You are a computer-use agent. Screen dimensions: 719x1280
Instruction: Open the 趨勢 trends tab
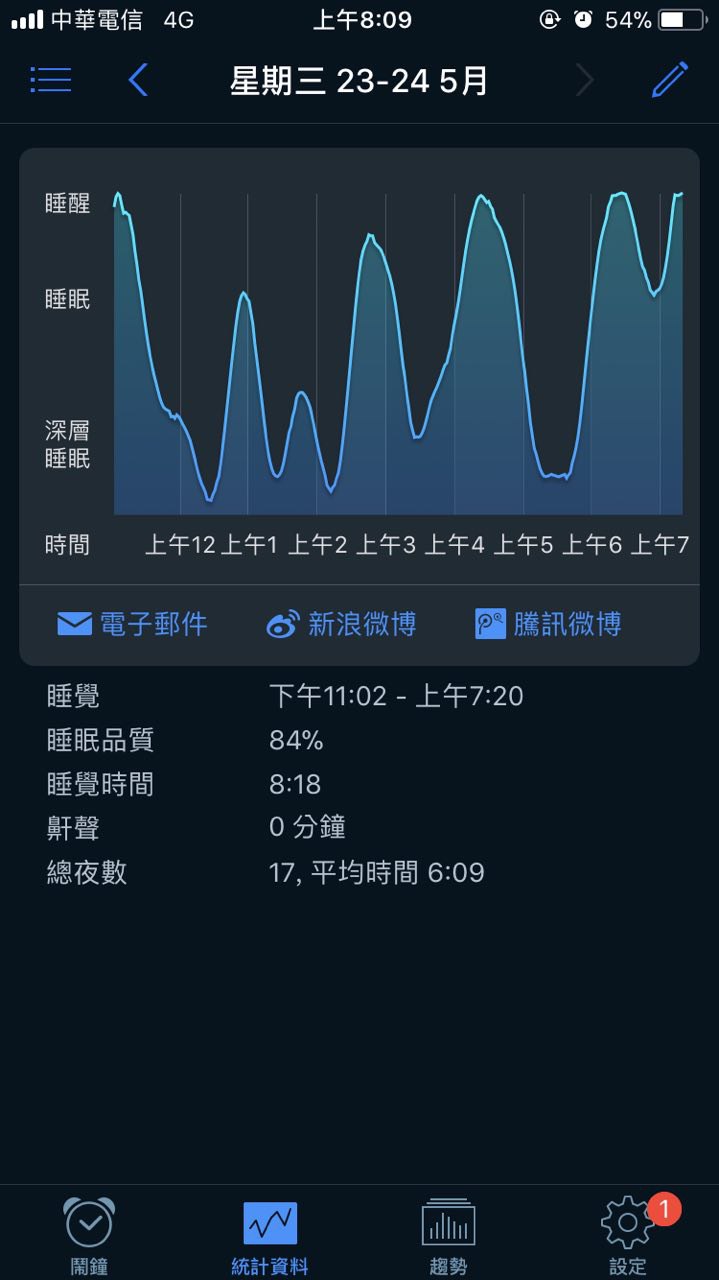(448, 1237)
